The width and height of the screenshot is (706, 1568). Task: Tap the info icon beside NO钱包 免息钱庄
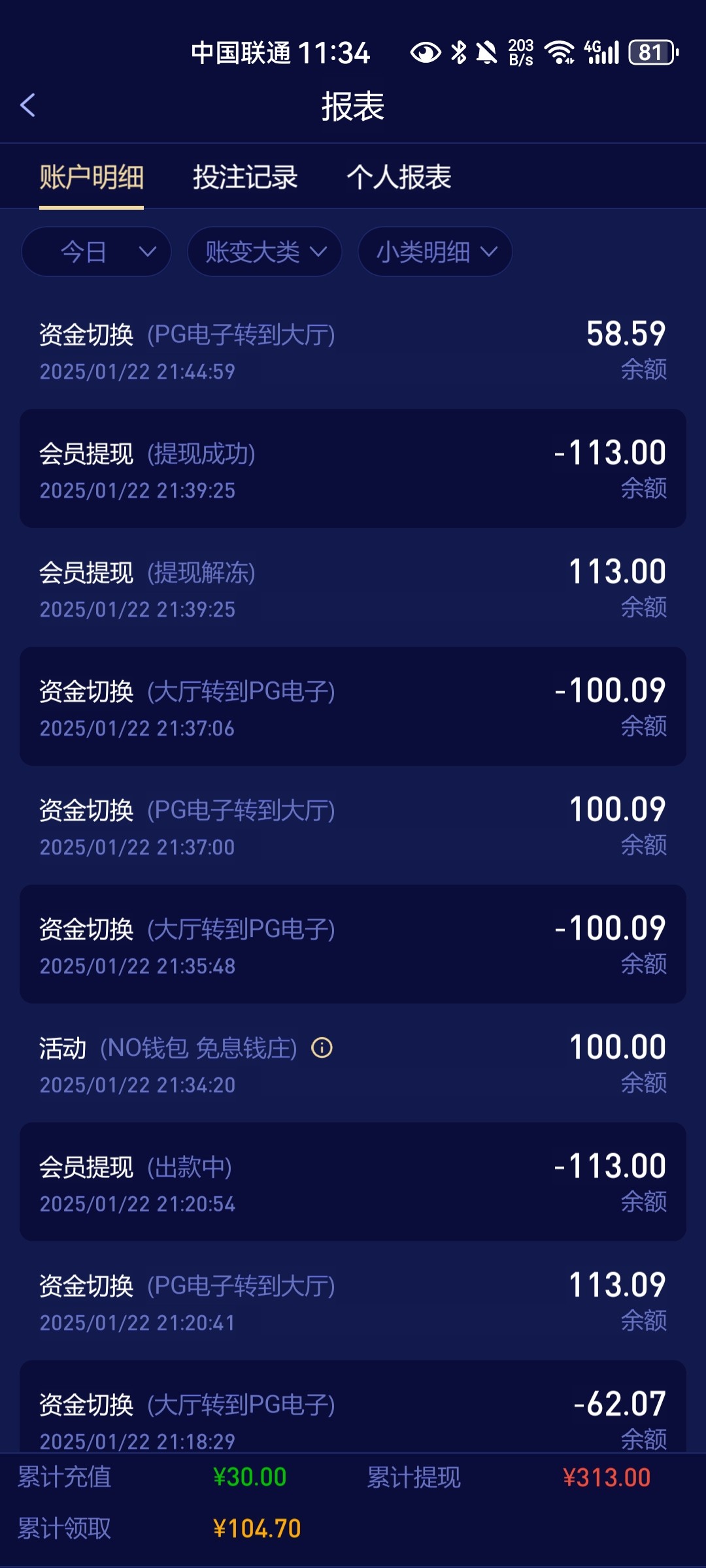pos(322,1048)
